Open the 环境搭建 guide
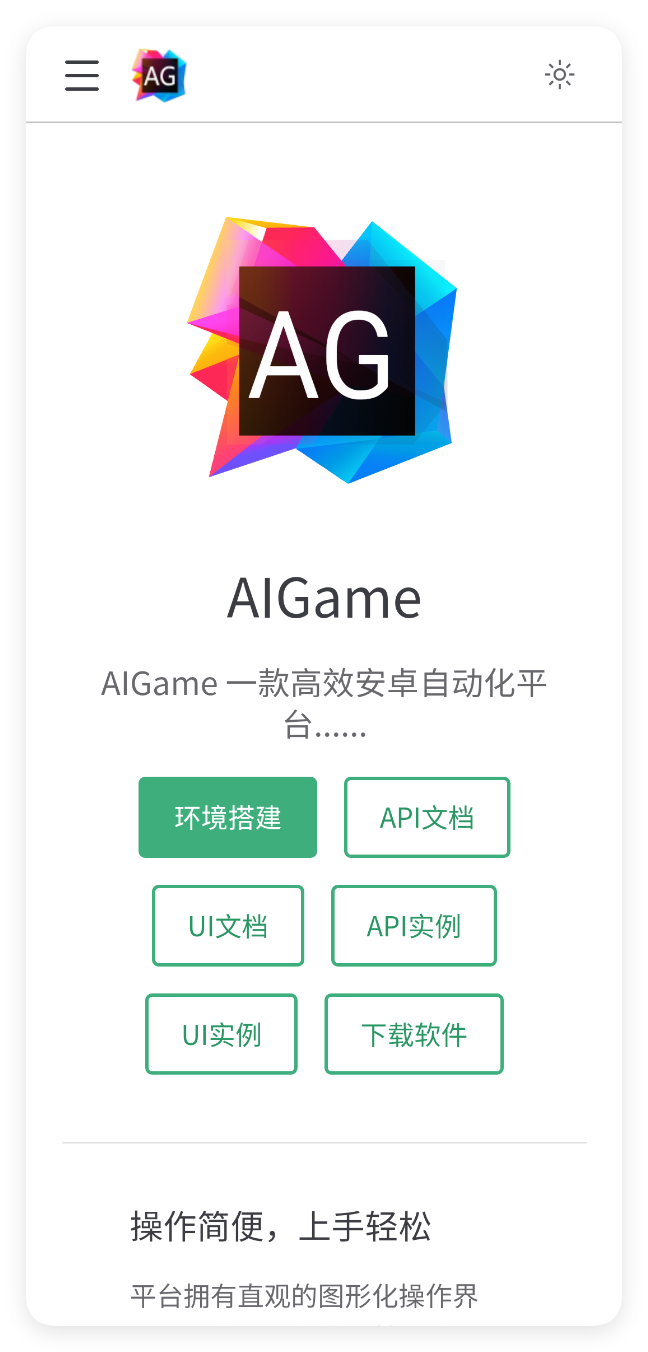This screenshot has width=648, height=1352. [x=228, y=818]
